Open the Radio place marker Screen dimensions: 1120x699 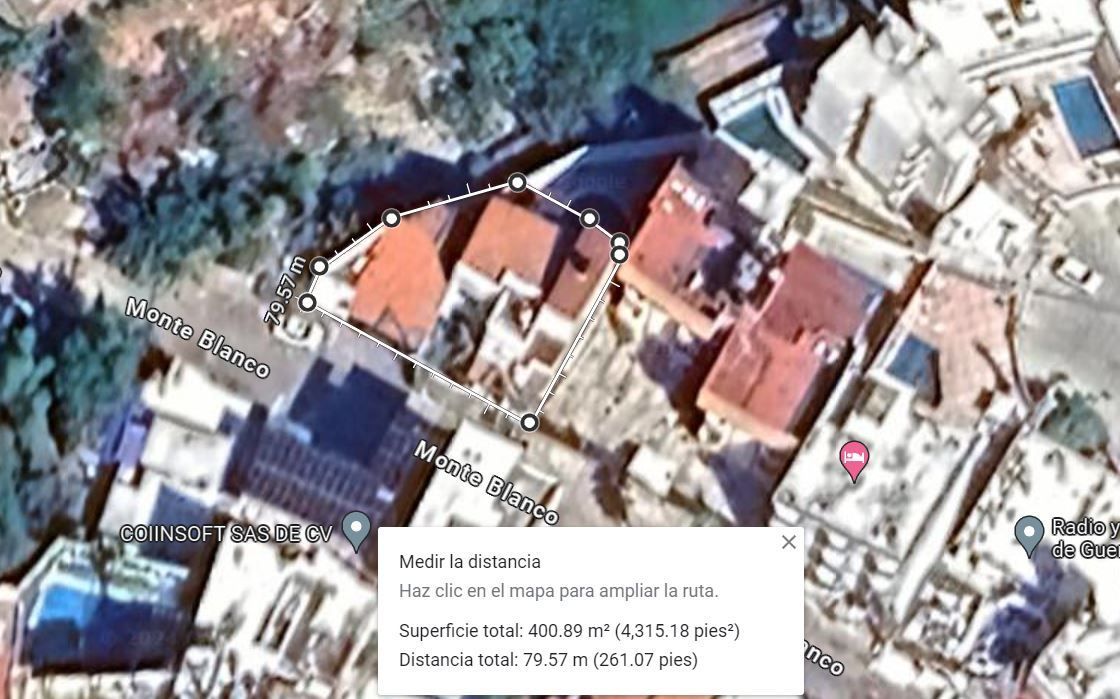coord(1029,533)
